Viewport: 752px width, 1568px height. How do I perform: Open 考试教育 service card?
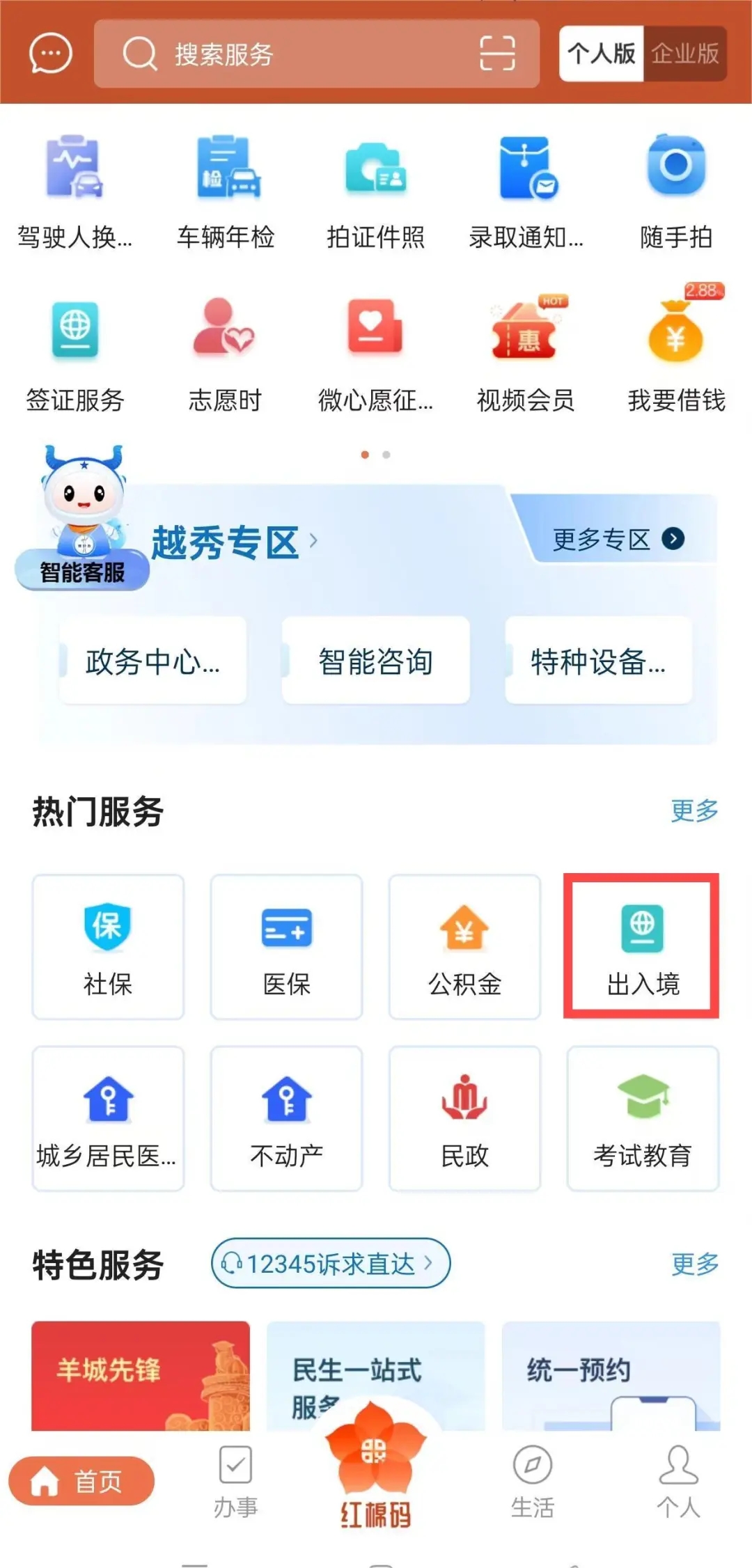pyautogui.click(x=642, y=1118)
